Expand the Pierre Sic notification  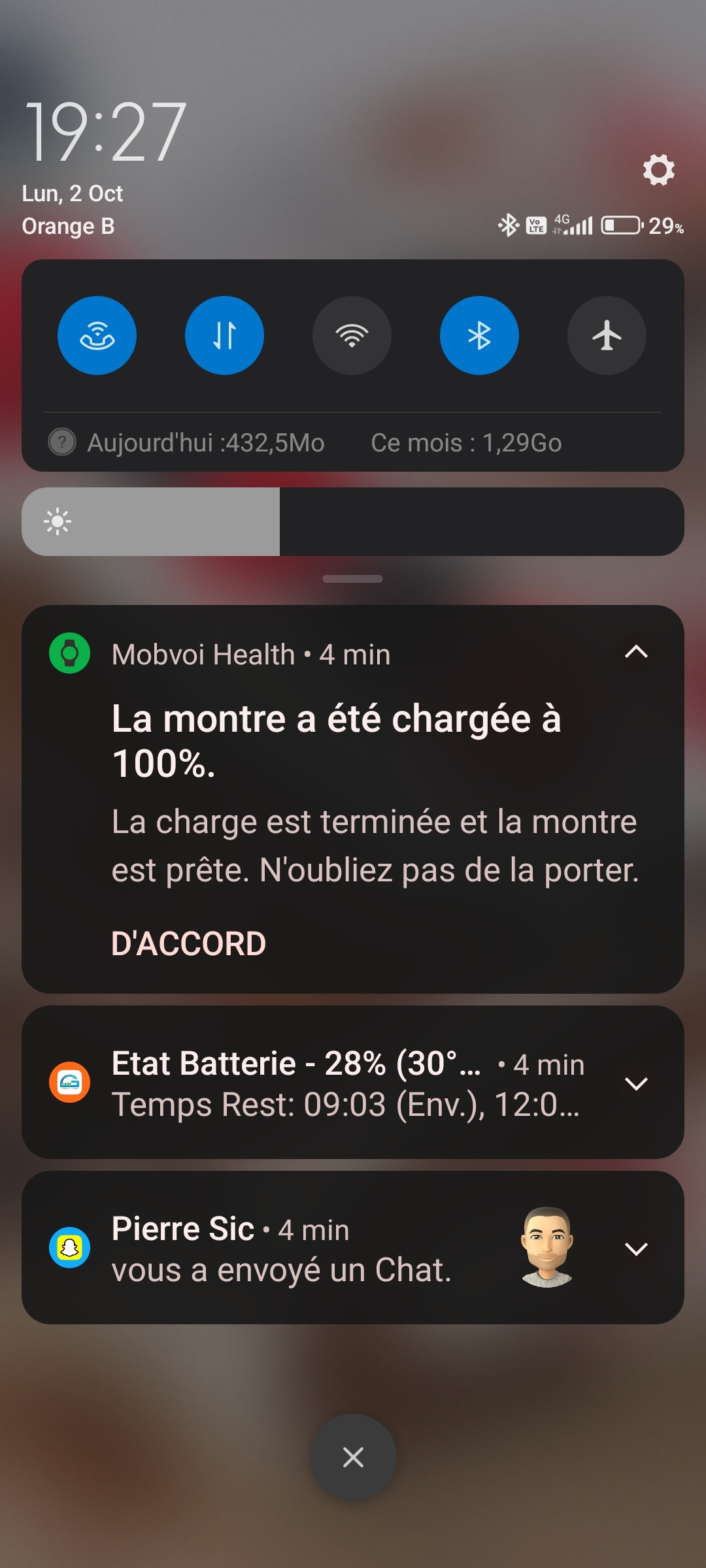(636, 1249)
